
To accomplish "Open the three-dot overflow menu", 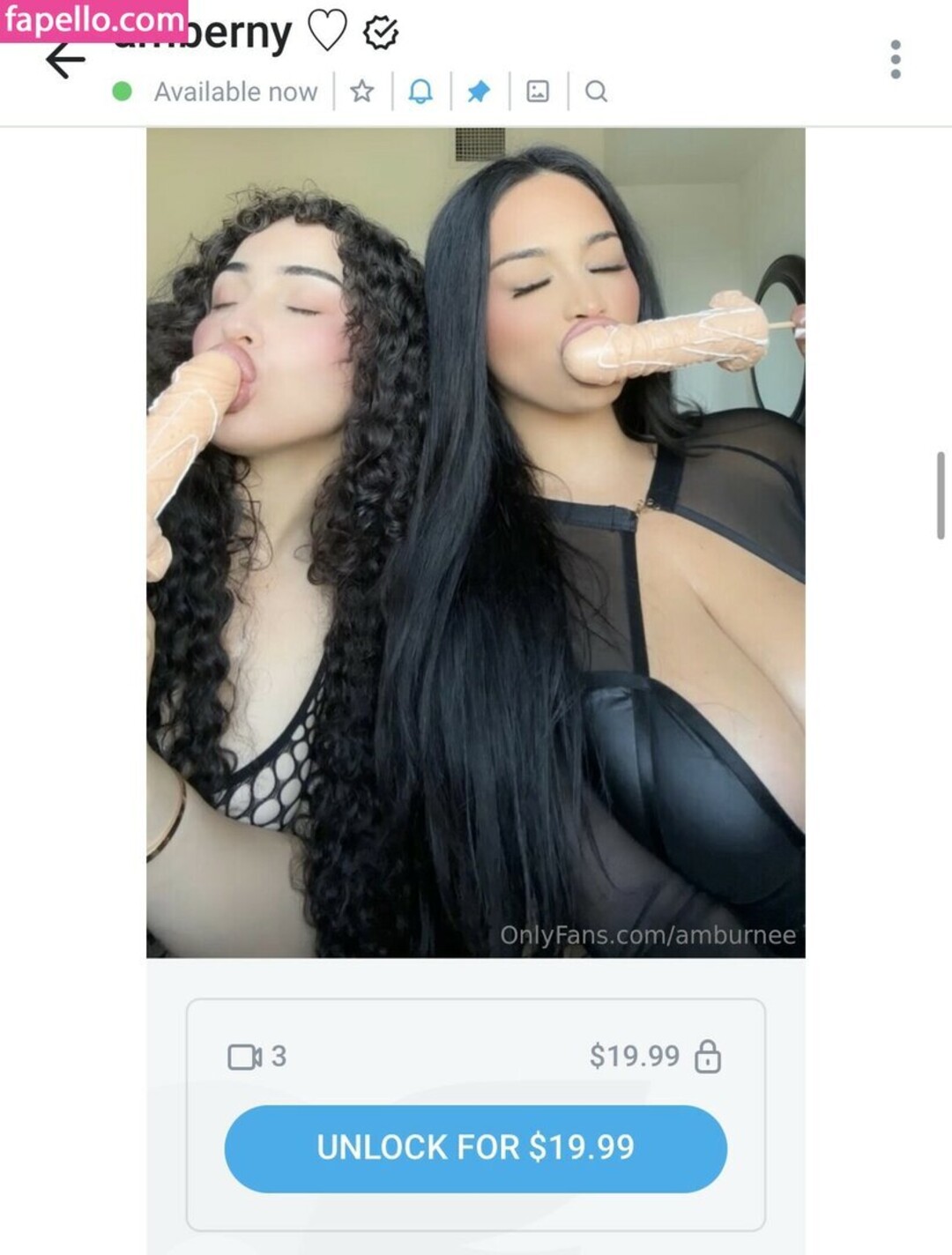I will 895,60.
